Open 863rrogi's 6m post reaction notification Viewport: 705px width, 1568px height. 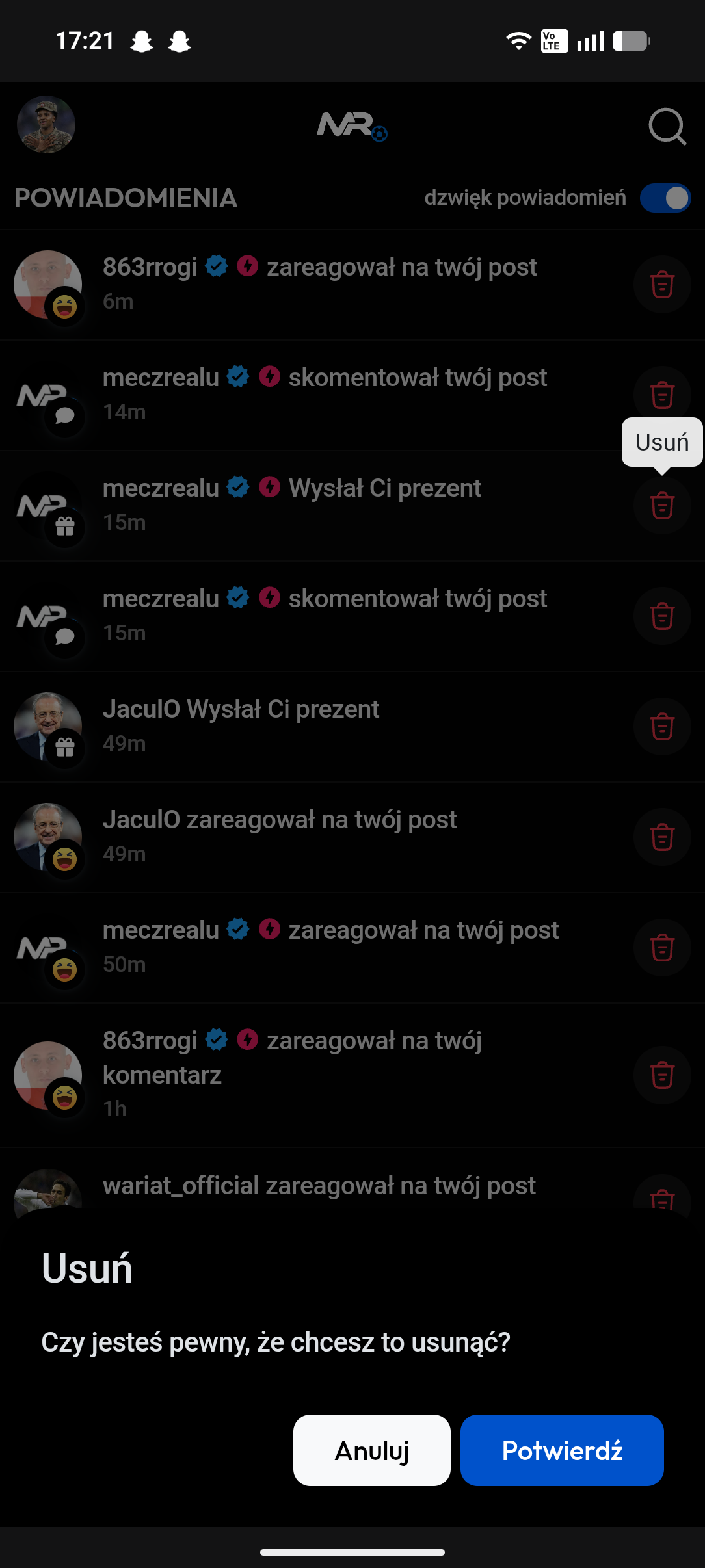pos(319,283)
